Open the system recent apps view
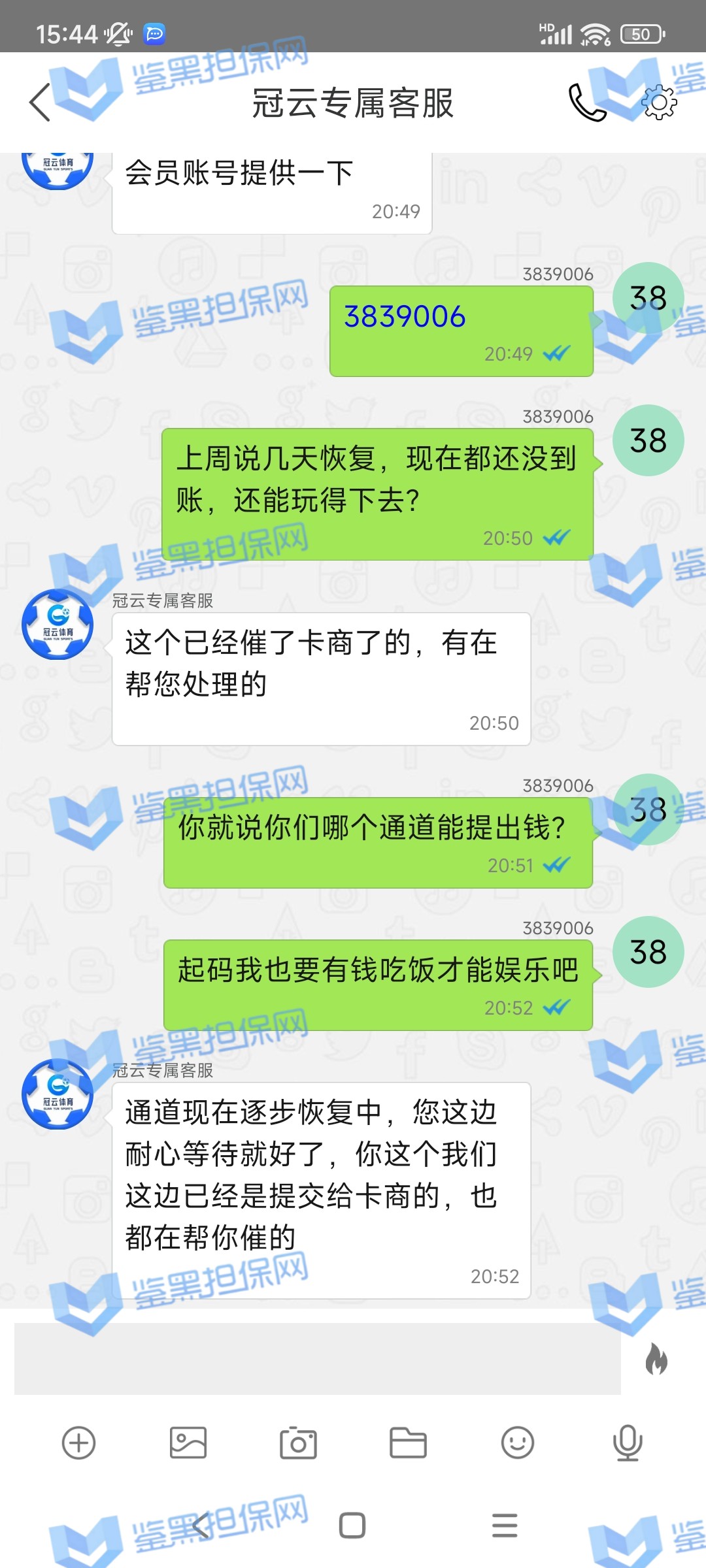 coord(505,1526)
